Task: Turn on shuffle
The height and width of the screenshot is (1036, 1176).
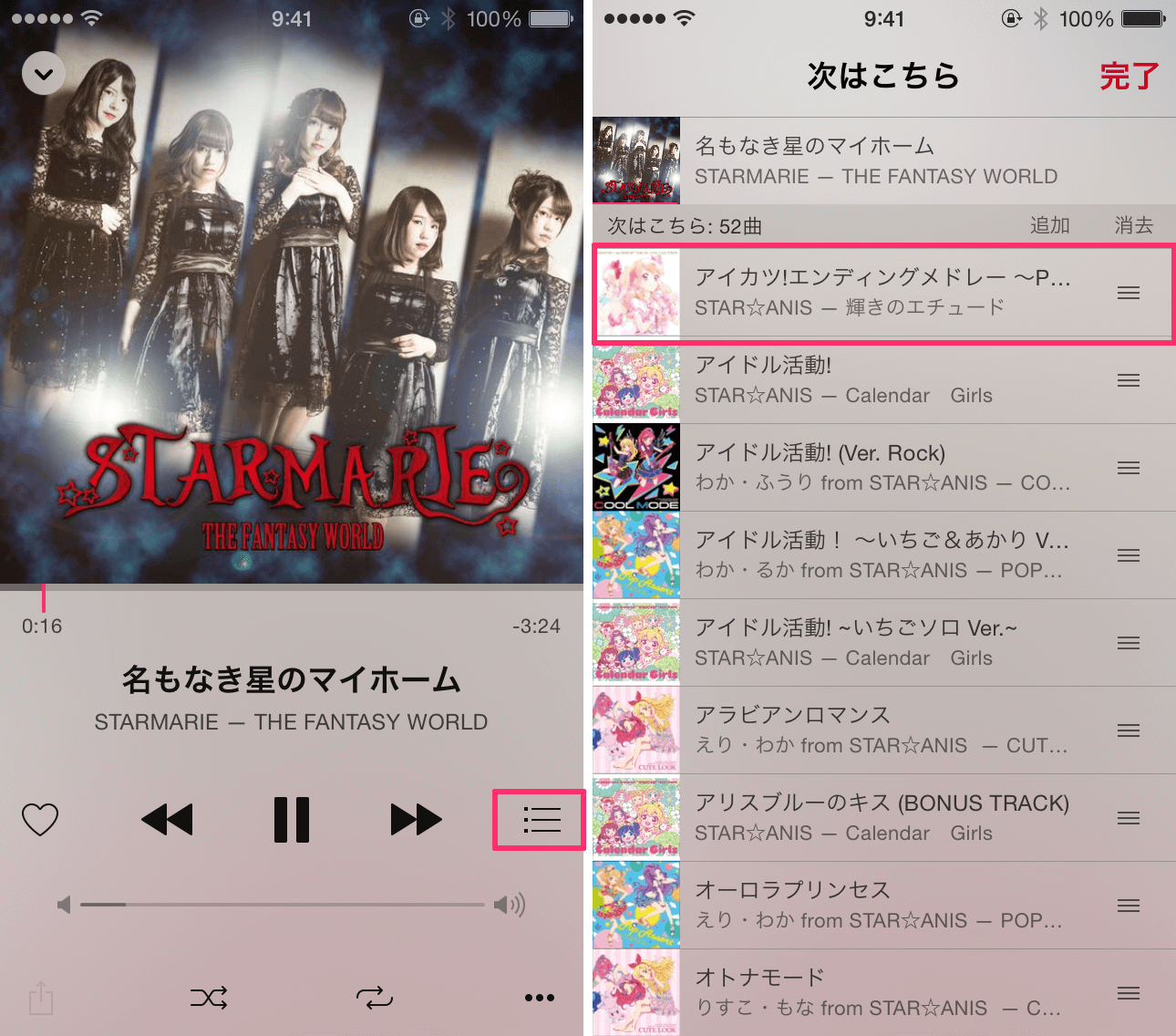Action: pos(209,998)
